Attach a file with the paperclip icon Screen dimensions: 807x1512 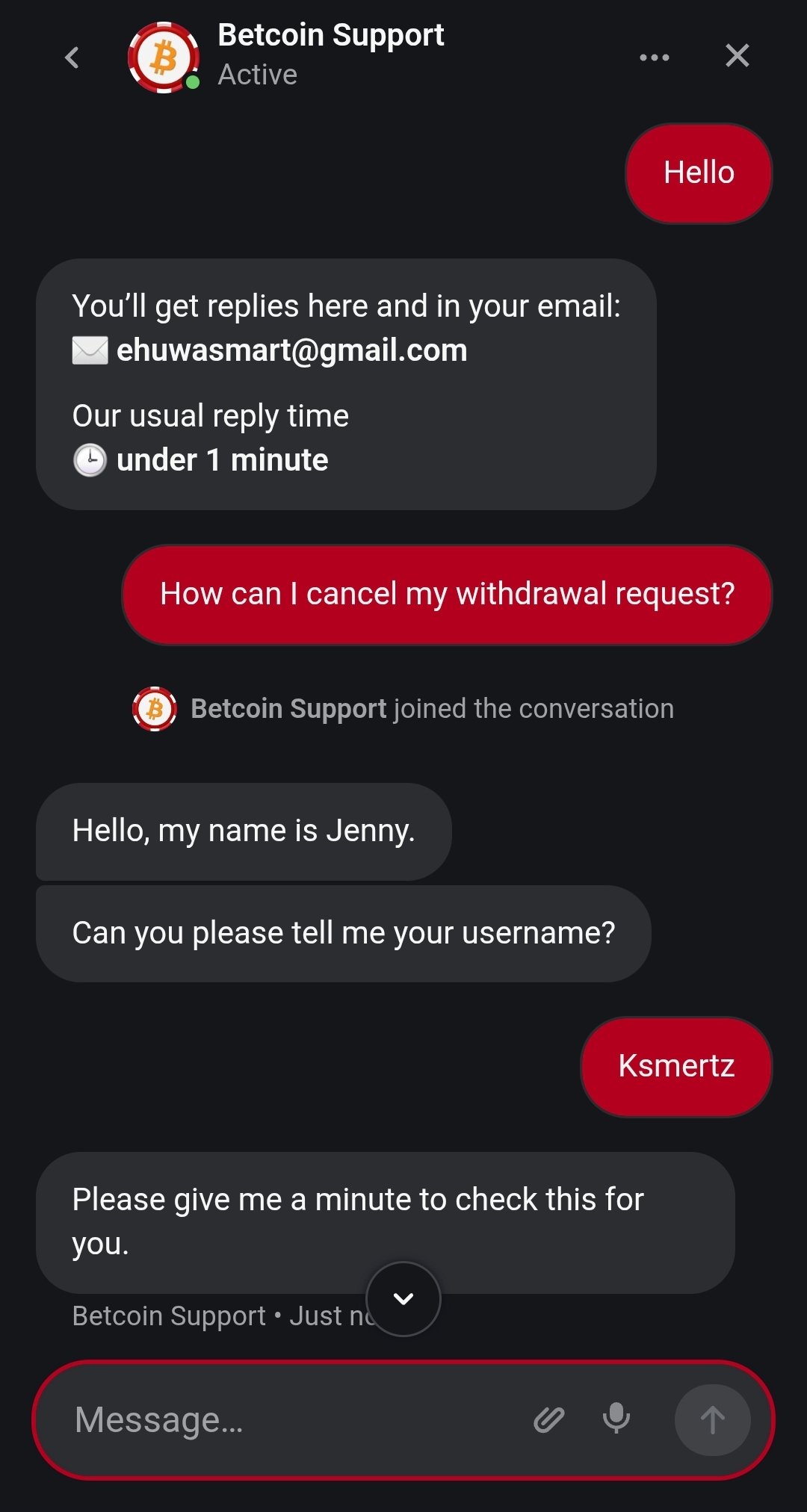click(x=548, y=1419)
